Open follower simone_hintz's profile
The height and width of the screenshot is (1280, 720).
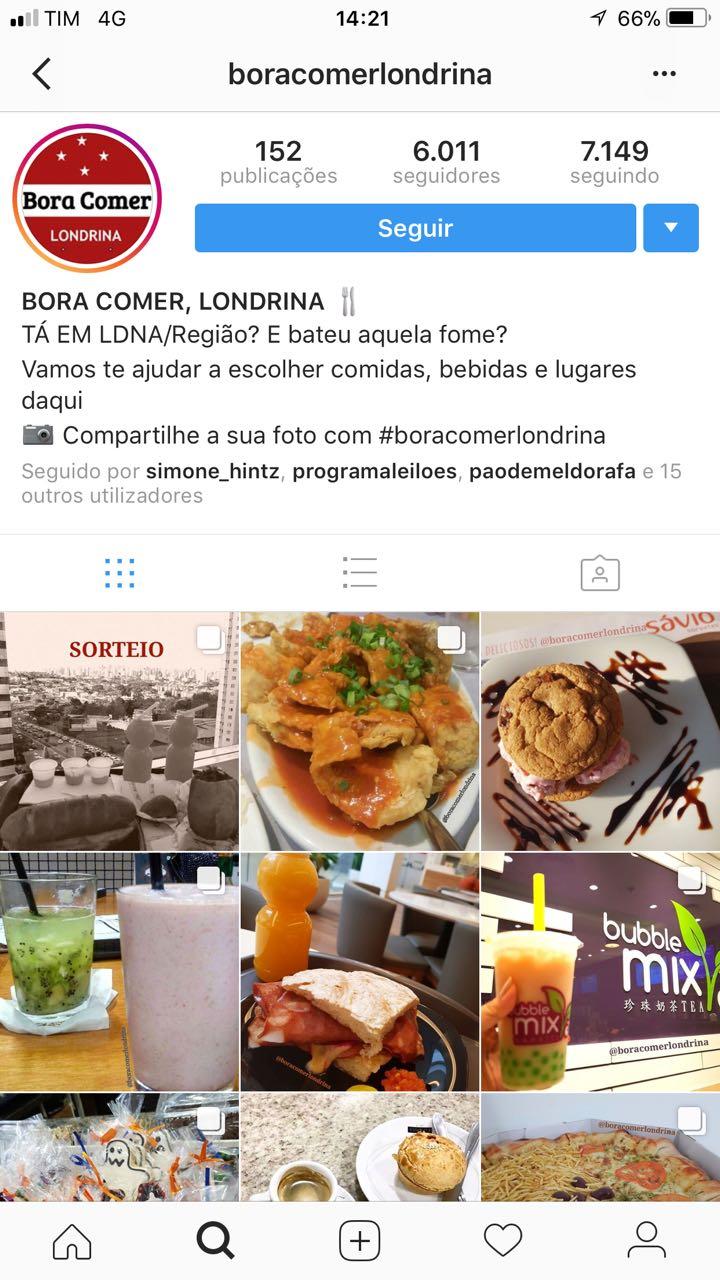(212, 471)
